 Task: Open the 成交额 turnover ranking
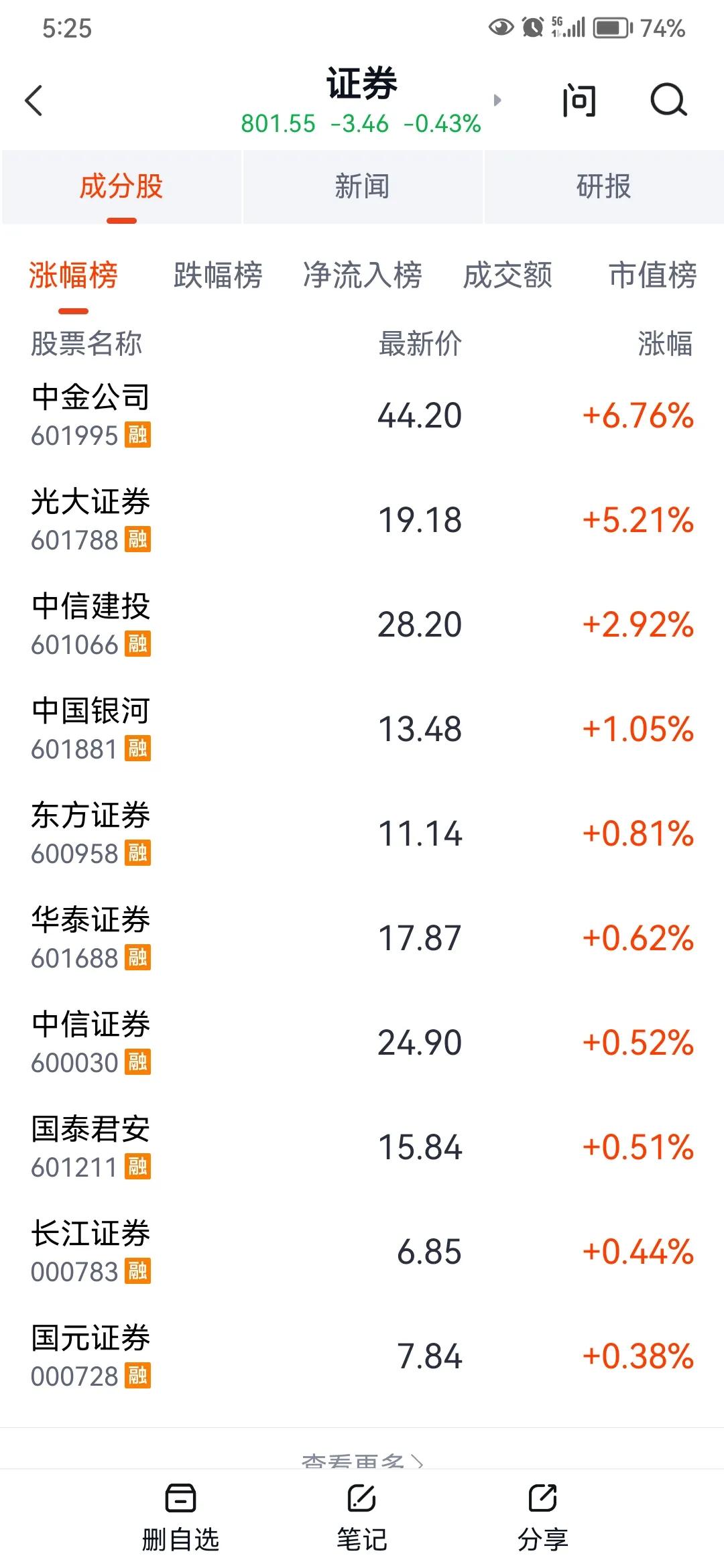[x=507, y=275]
